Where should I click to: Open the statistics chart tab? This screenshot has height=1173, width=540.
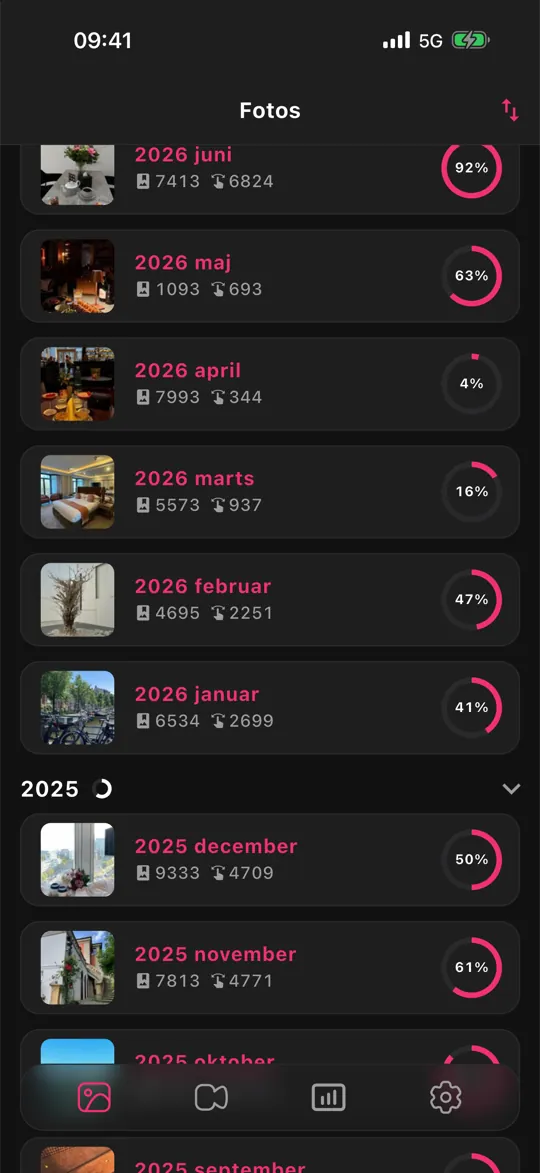tap(328, 1097)
